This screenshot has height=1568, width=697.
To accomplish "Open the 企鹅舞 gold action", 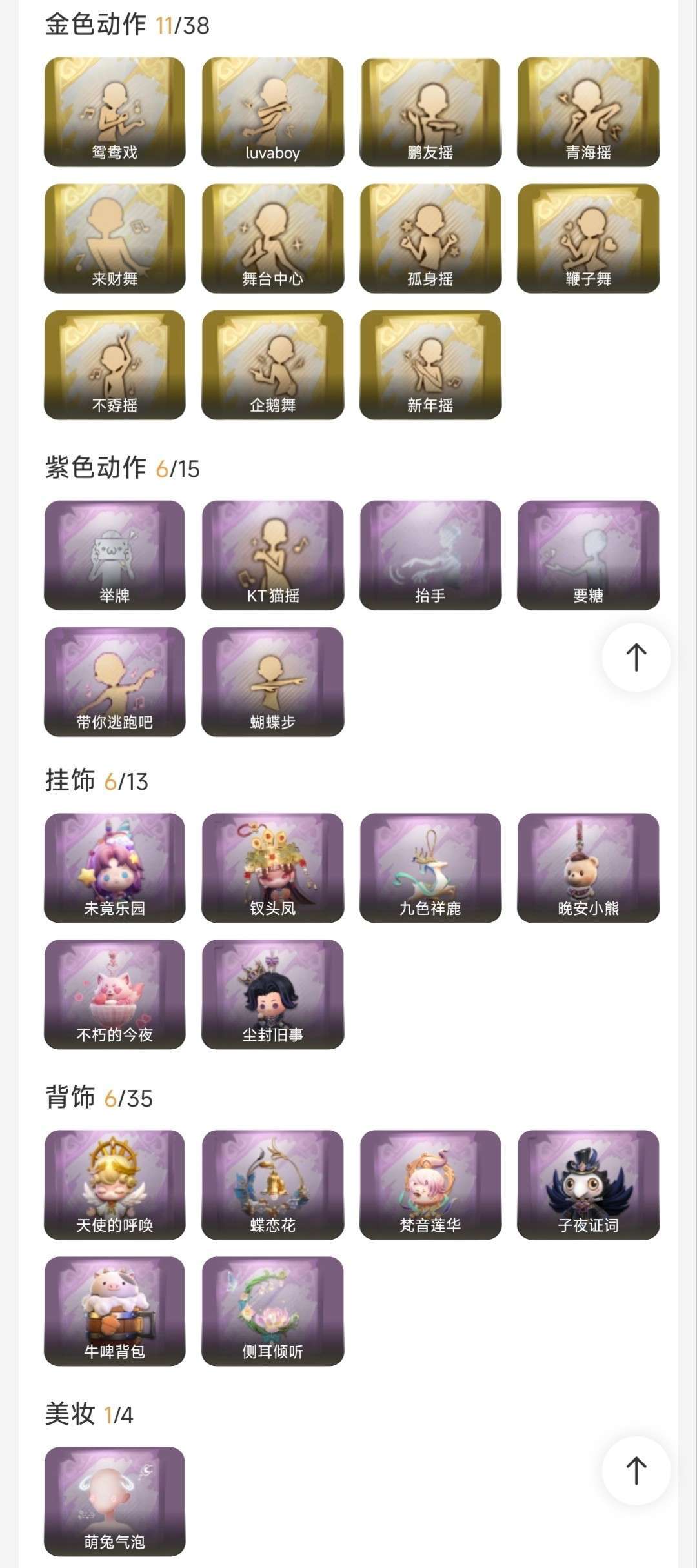I will point(272,365).
